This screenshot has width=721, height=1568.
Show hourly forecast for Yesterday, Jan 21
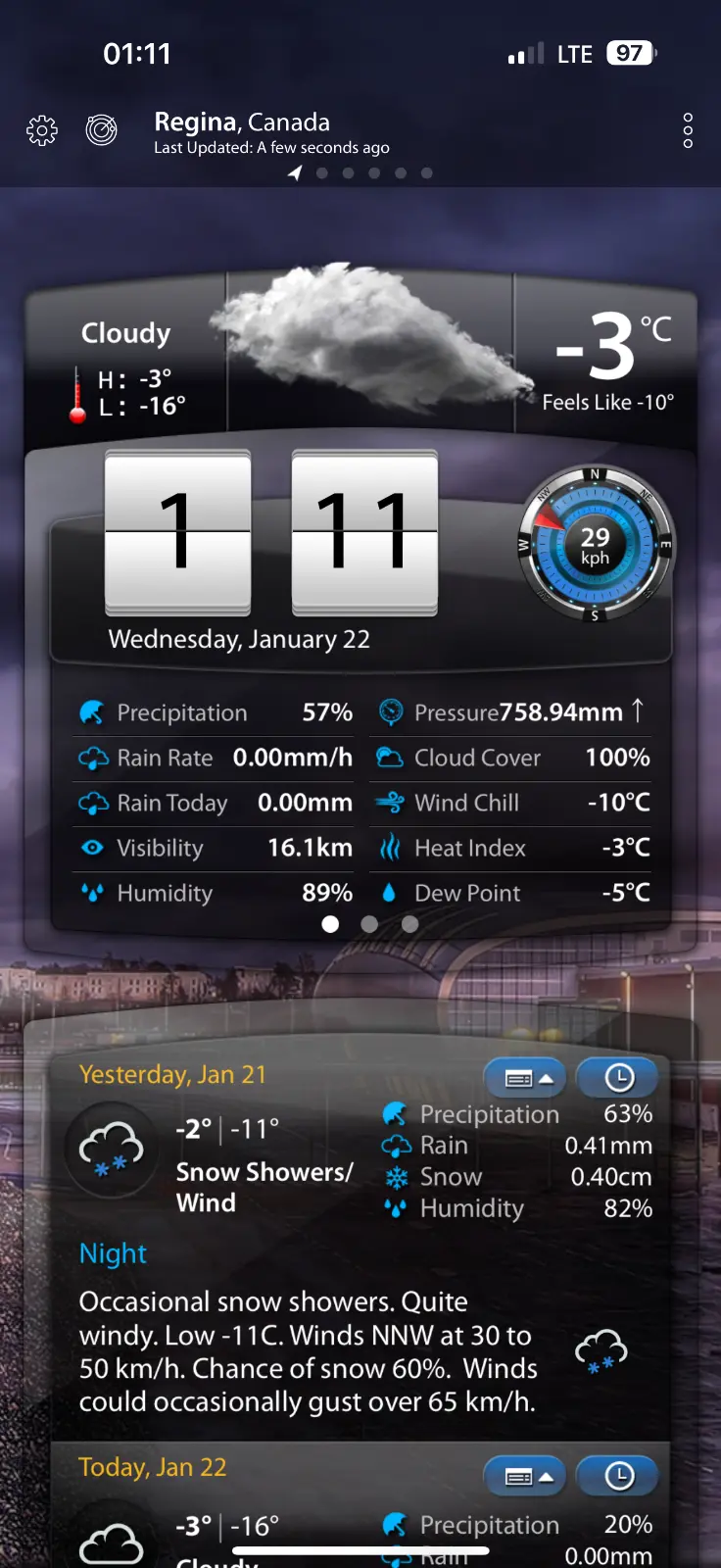tap(618, 1078)
